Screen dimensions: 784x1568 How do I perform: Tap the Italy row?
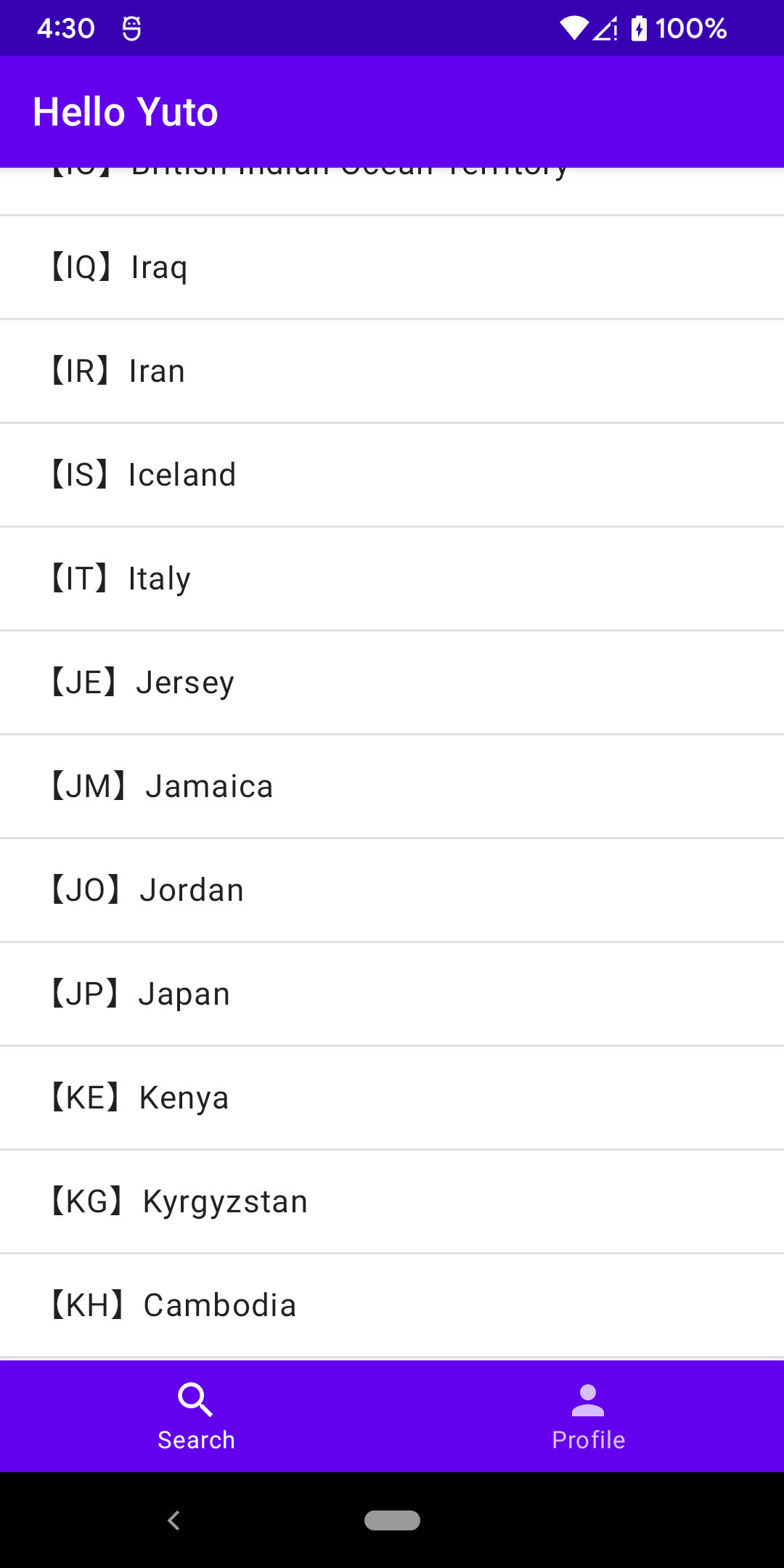click(x=392, y=579)
